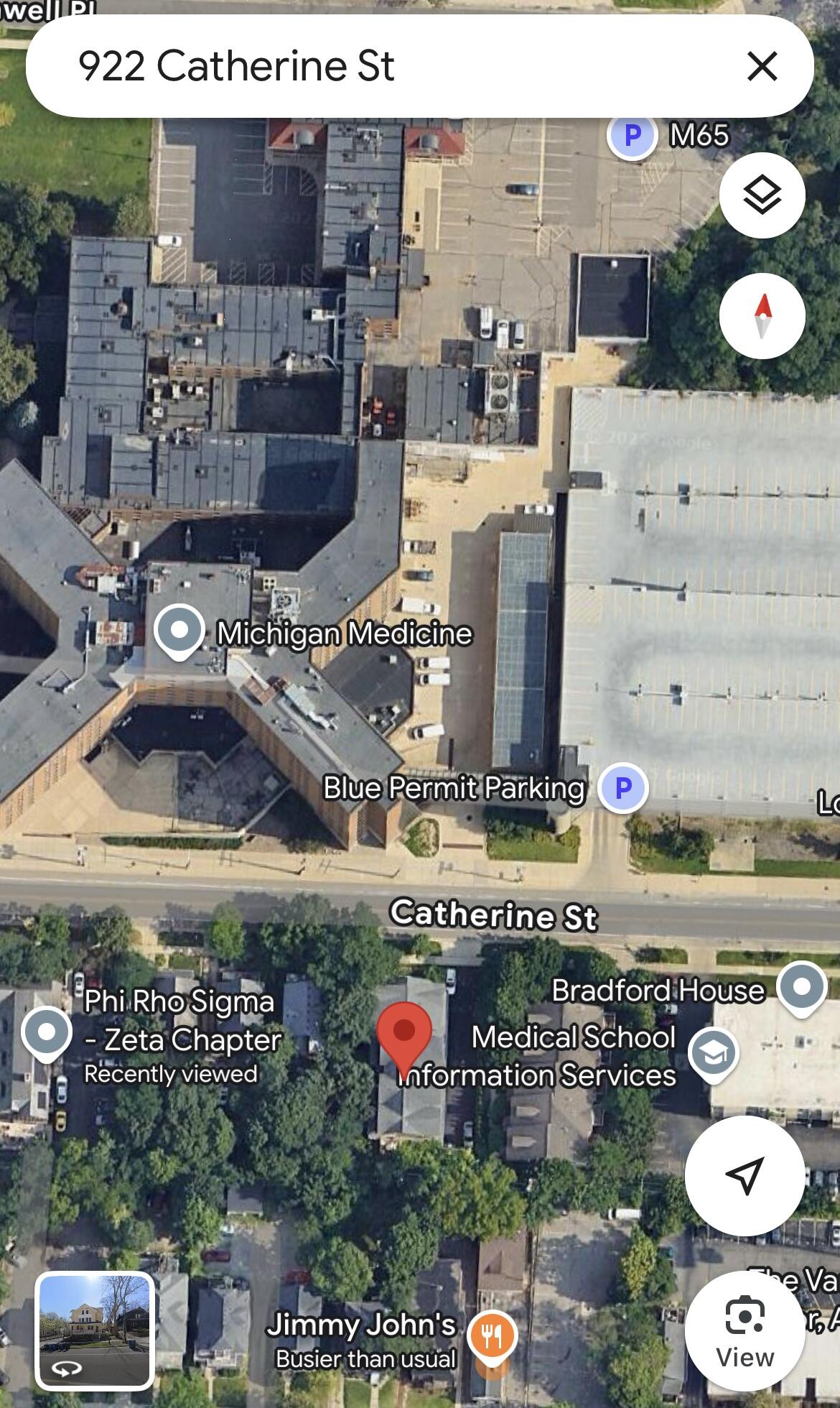Open the Jimmy John's restaurant marker
Viewport: 840px width, 1408px height.
pos(492,1335)
